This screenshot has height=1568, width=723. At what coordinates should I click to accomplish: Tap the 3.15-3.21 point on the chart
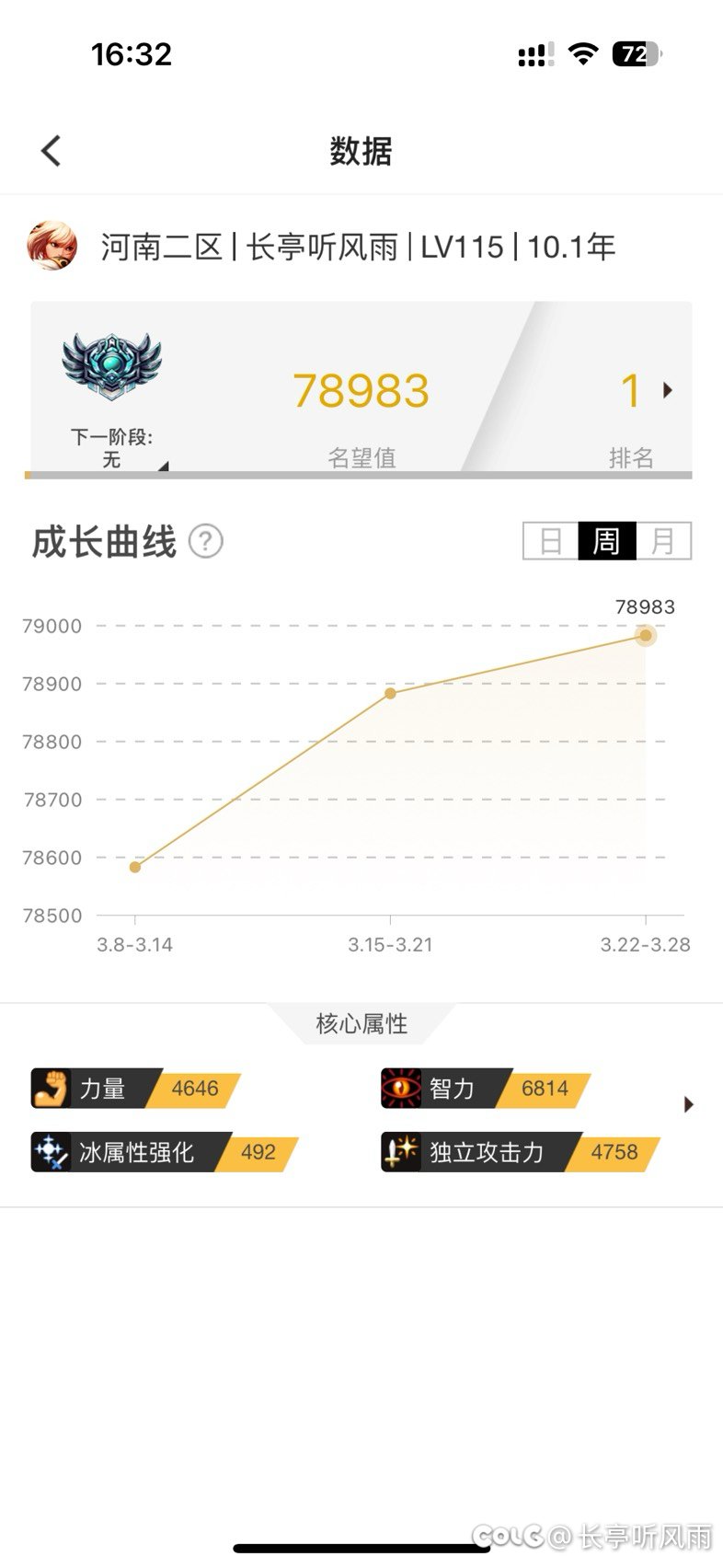(390, 693)
